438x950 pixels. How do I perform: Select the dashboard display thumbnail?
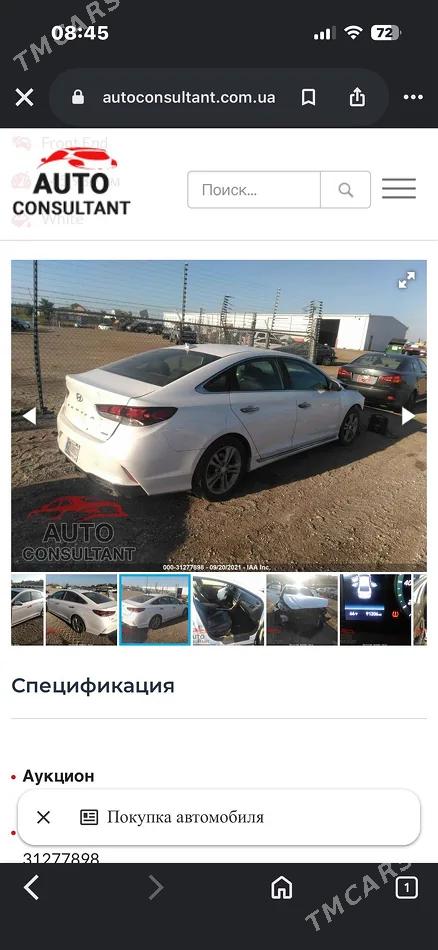pos(375,610)
